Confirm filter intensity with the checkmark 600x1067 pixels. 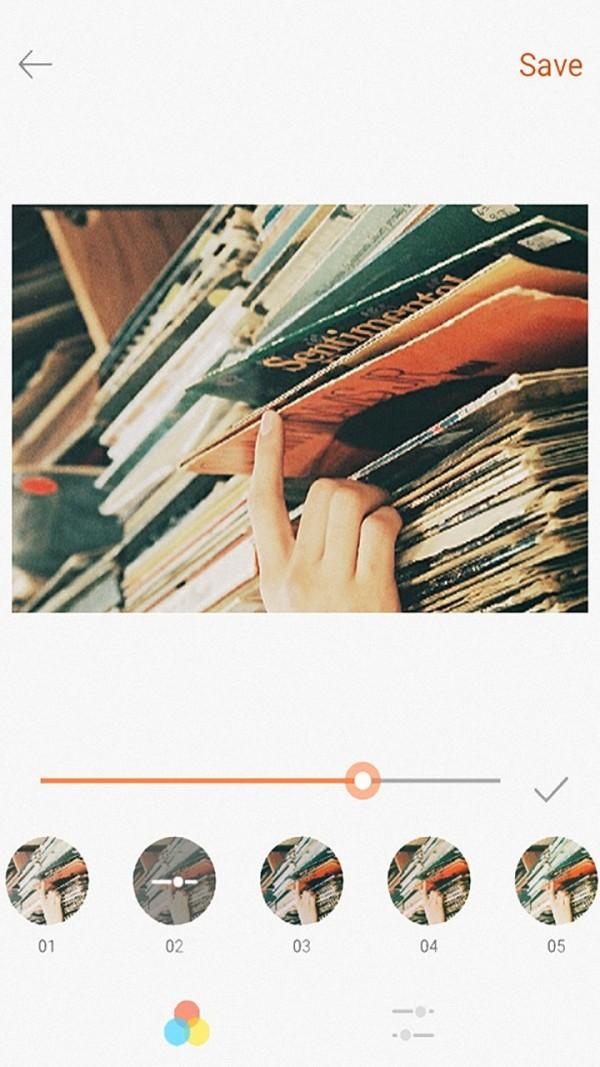click(550, 789)
